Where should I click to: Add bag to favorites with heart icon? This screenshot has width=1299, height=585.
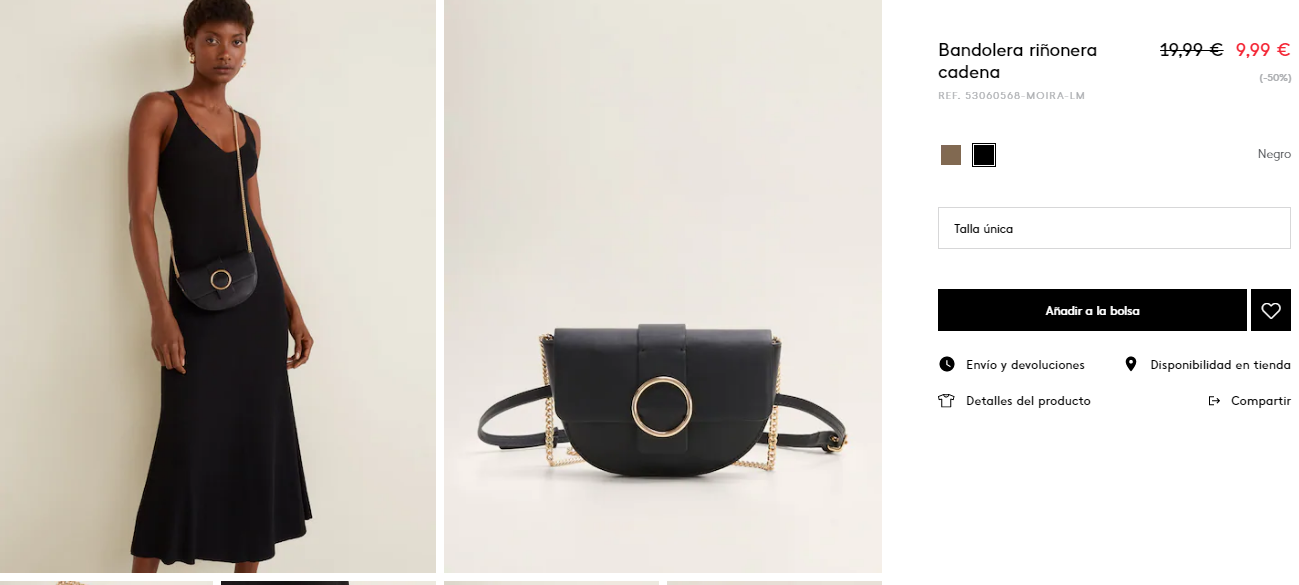1271,310
